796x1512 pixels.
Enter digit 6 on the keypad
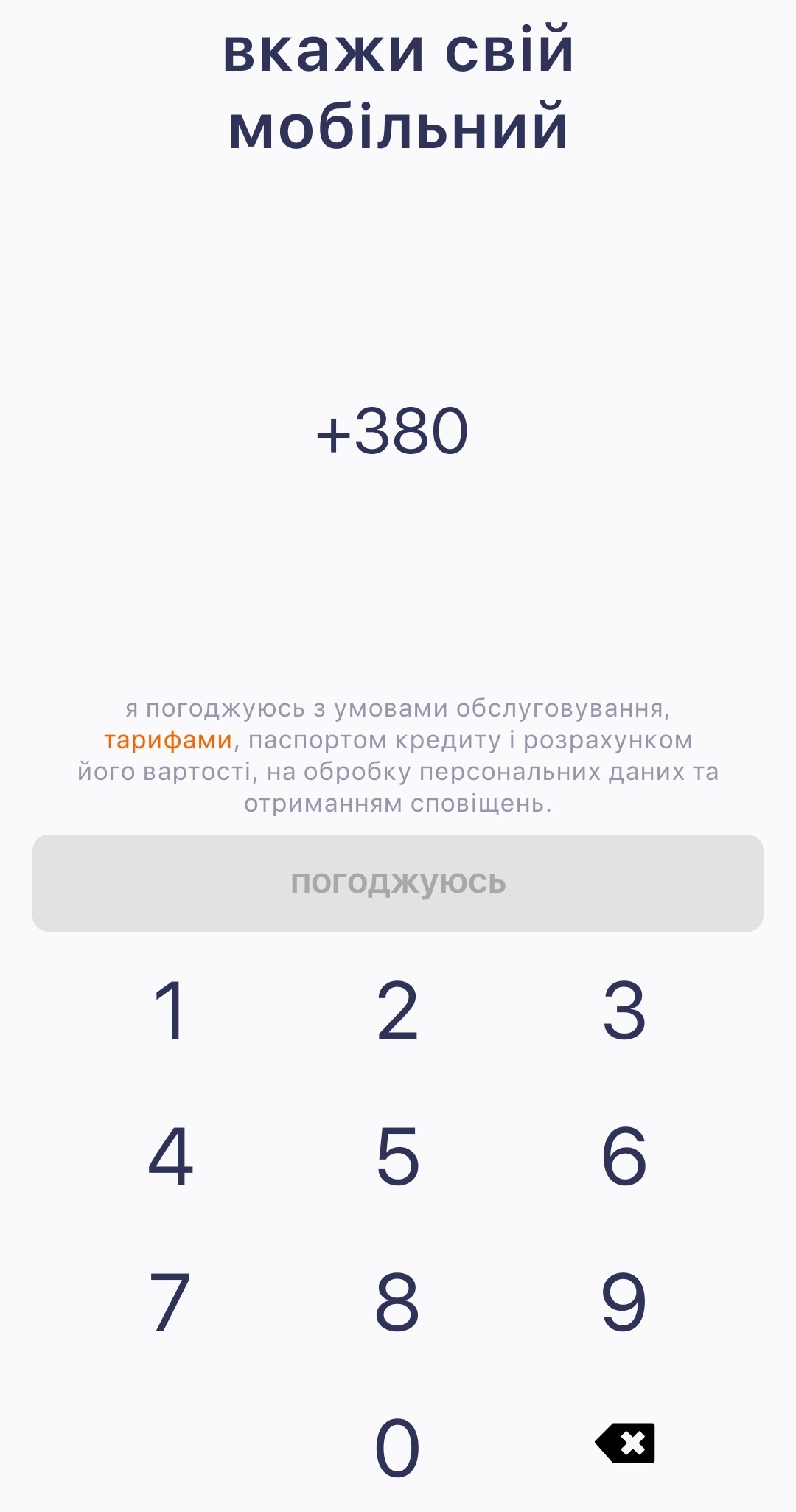click(x=624, y=1156)
